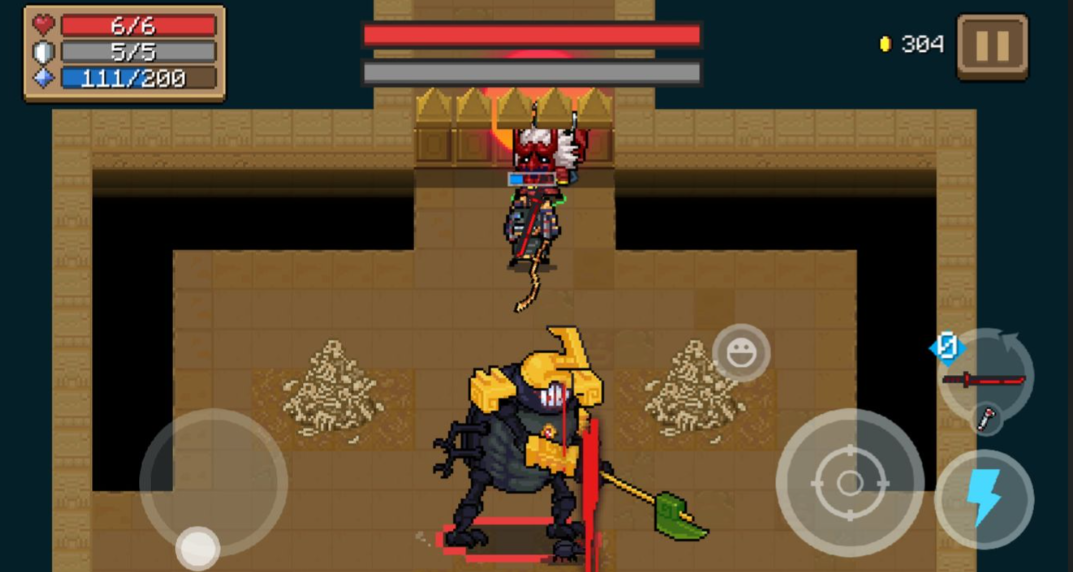Pause the game

click(991, 46)
